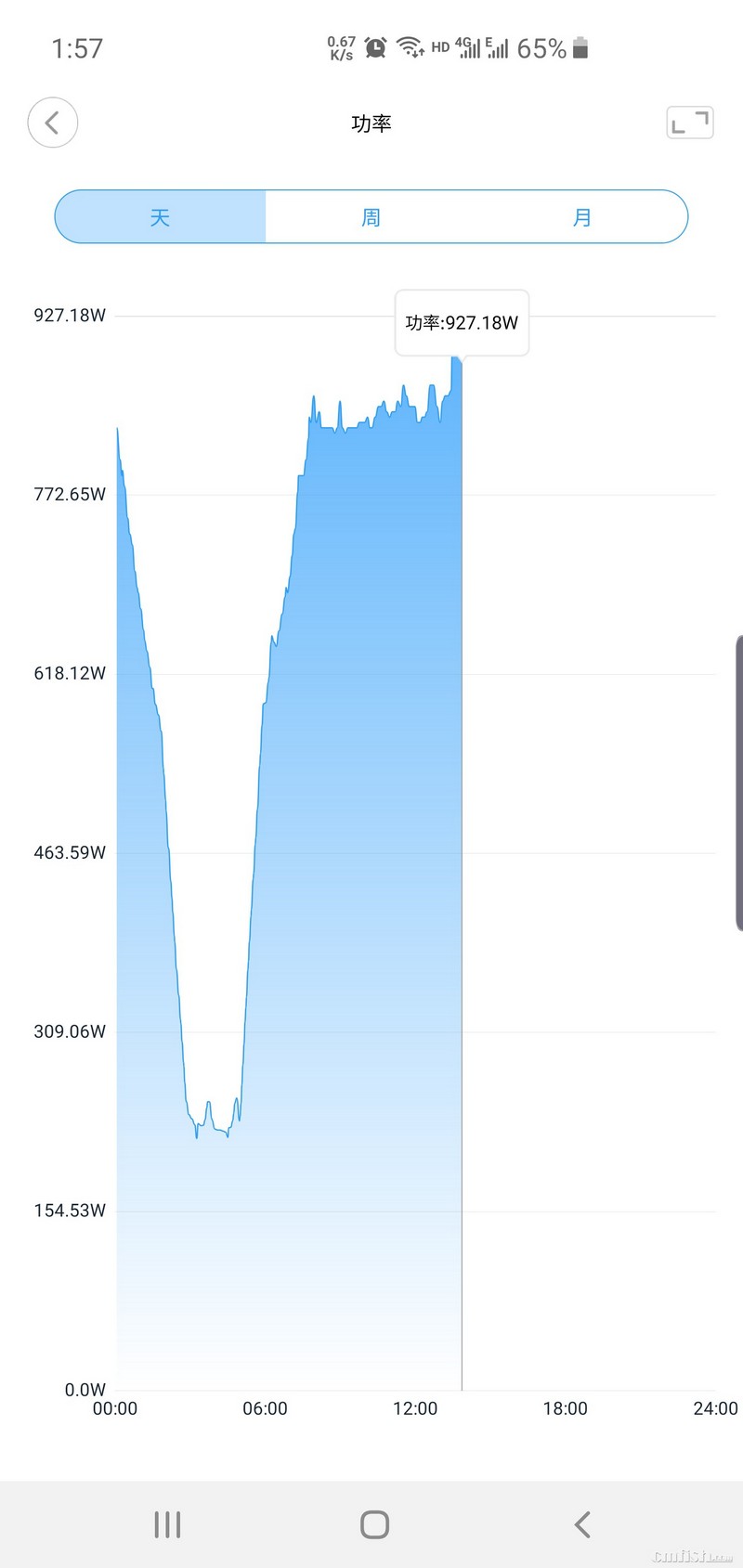Expand the power chart to fullscreen
743x1568 pixels.
689,123
